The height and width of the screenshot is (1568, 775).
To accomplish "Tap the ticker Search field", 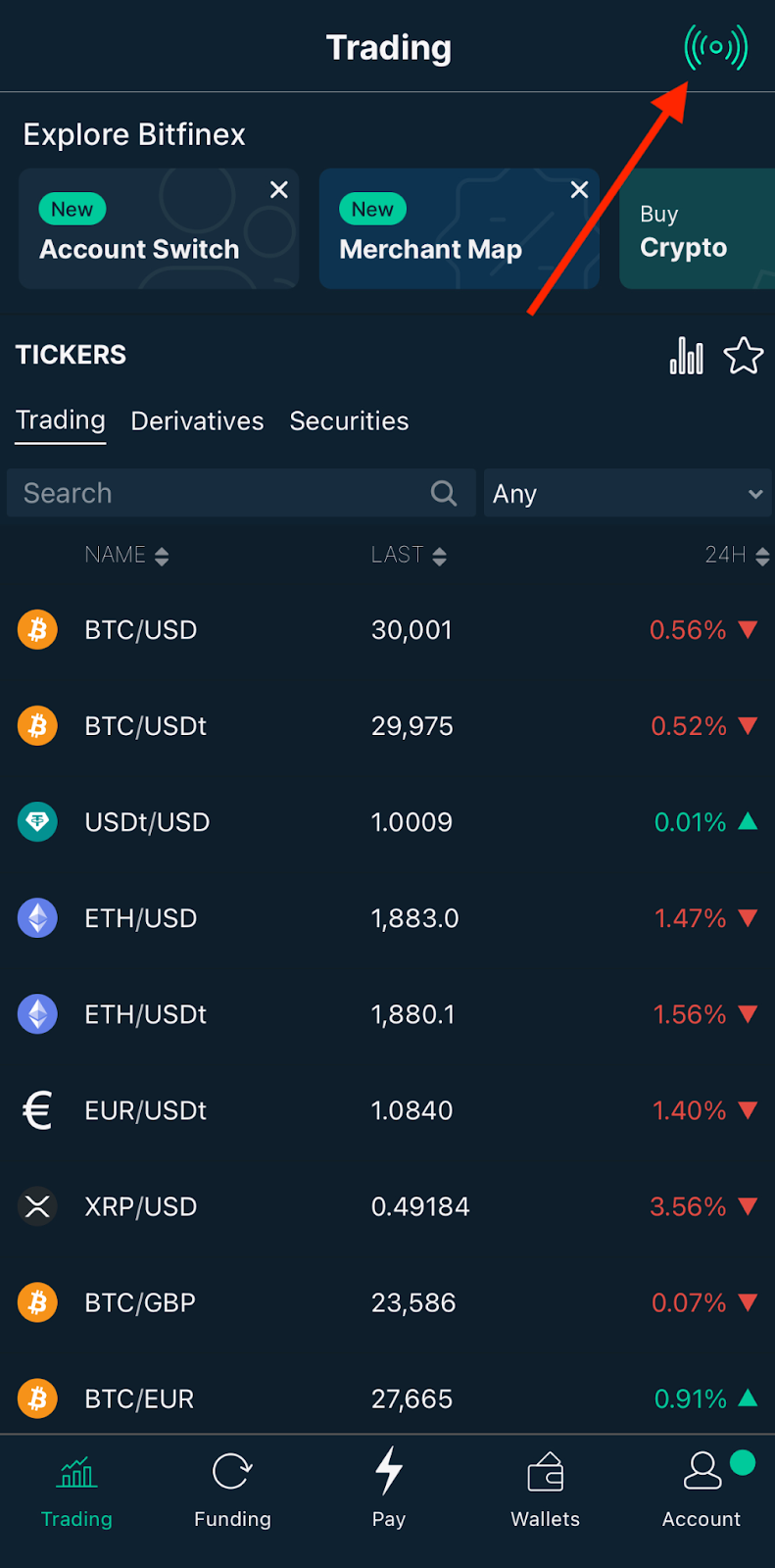I will pyautogui.click(x=225, y=493).
